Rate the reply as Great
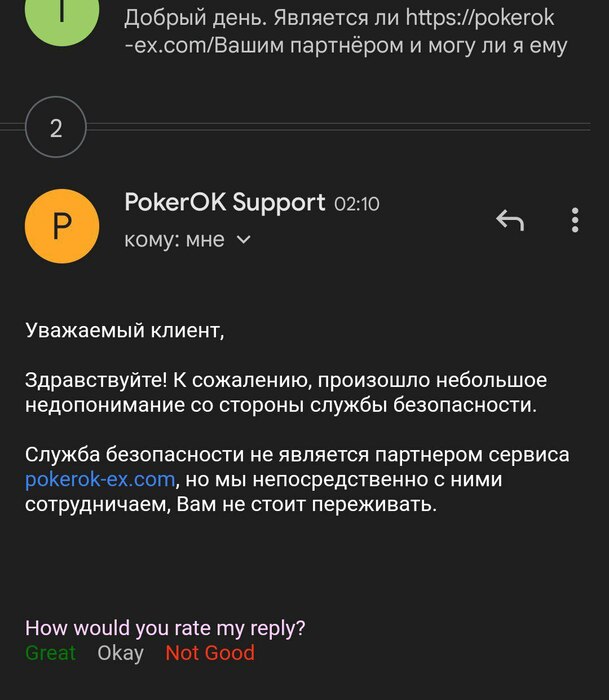 [50, 653]
